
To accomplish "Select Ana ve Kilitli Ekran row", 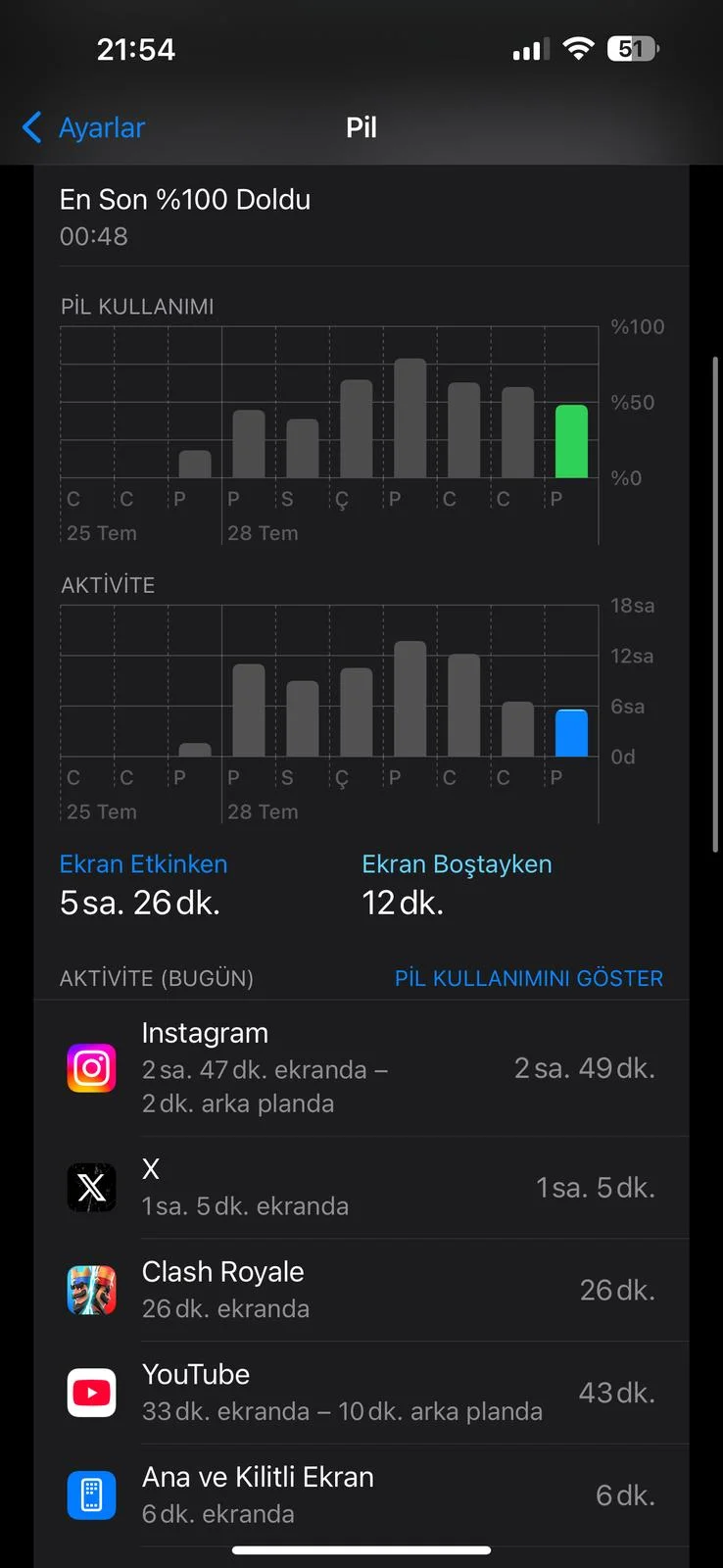I will tap(361, 1495).
